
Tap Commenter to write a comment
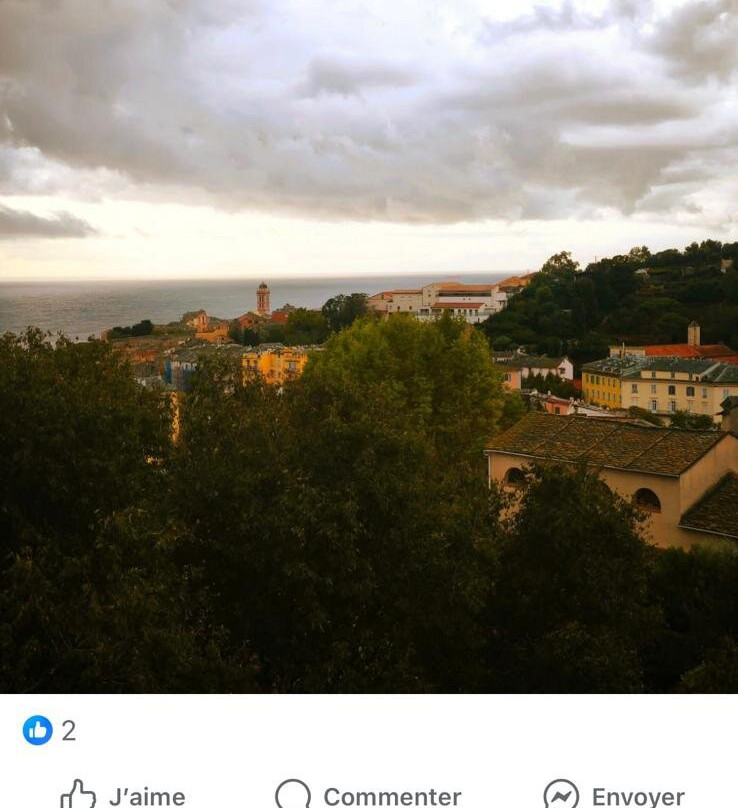368,795
